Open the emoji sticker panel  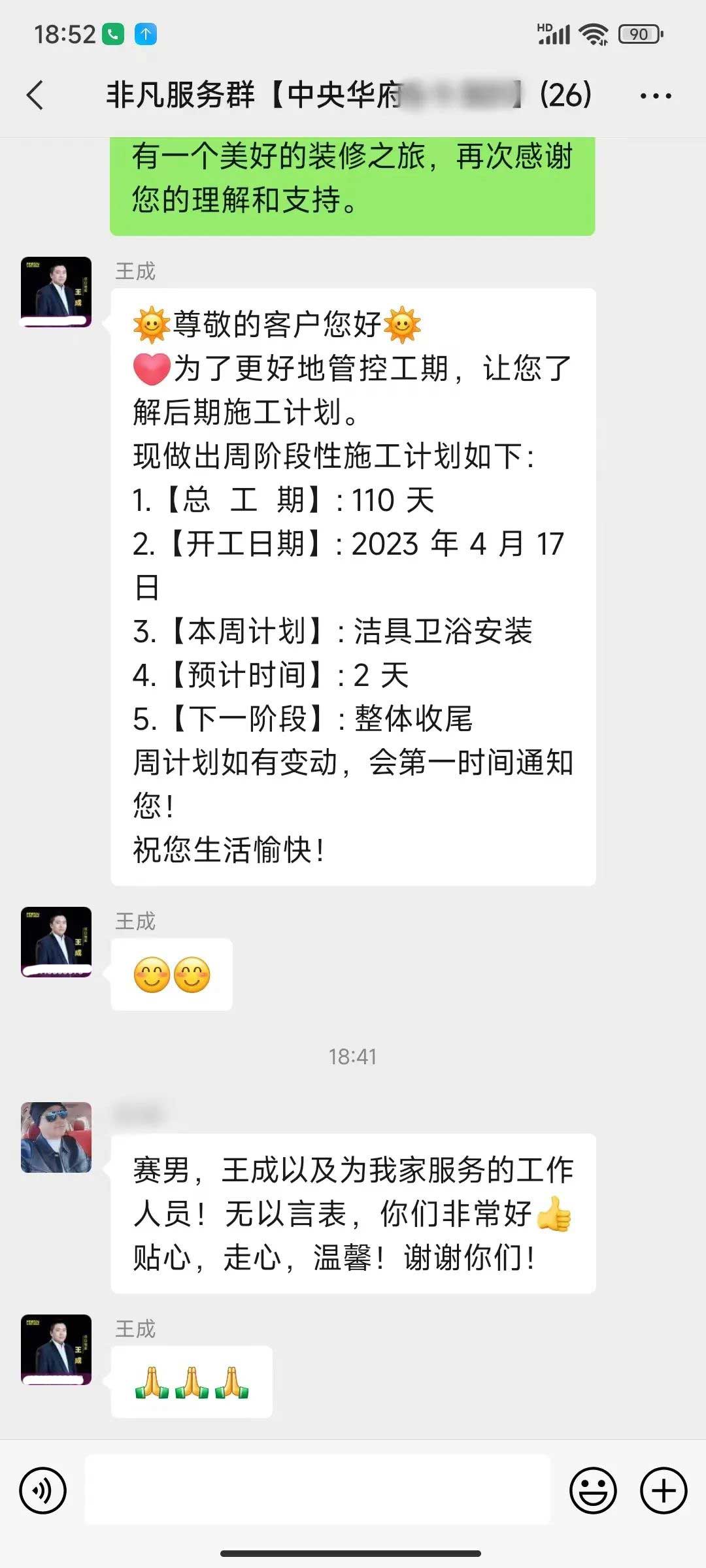pyautogui.click(x=593, y=1491)
